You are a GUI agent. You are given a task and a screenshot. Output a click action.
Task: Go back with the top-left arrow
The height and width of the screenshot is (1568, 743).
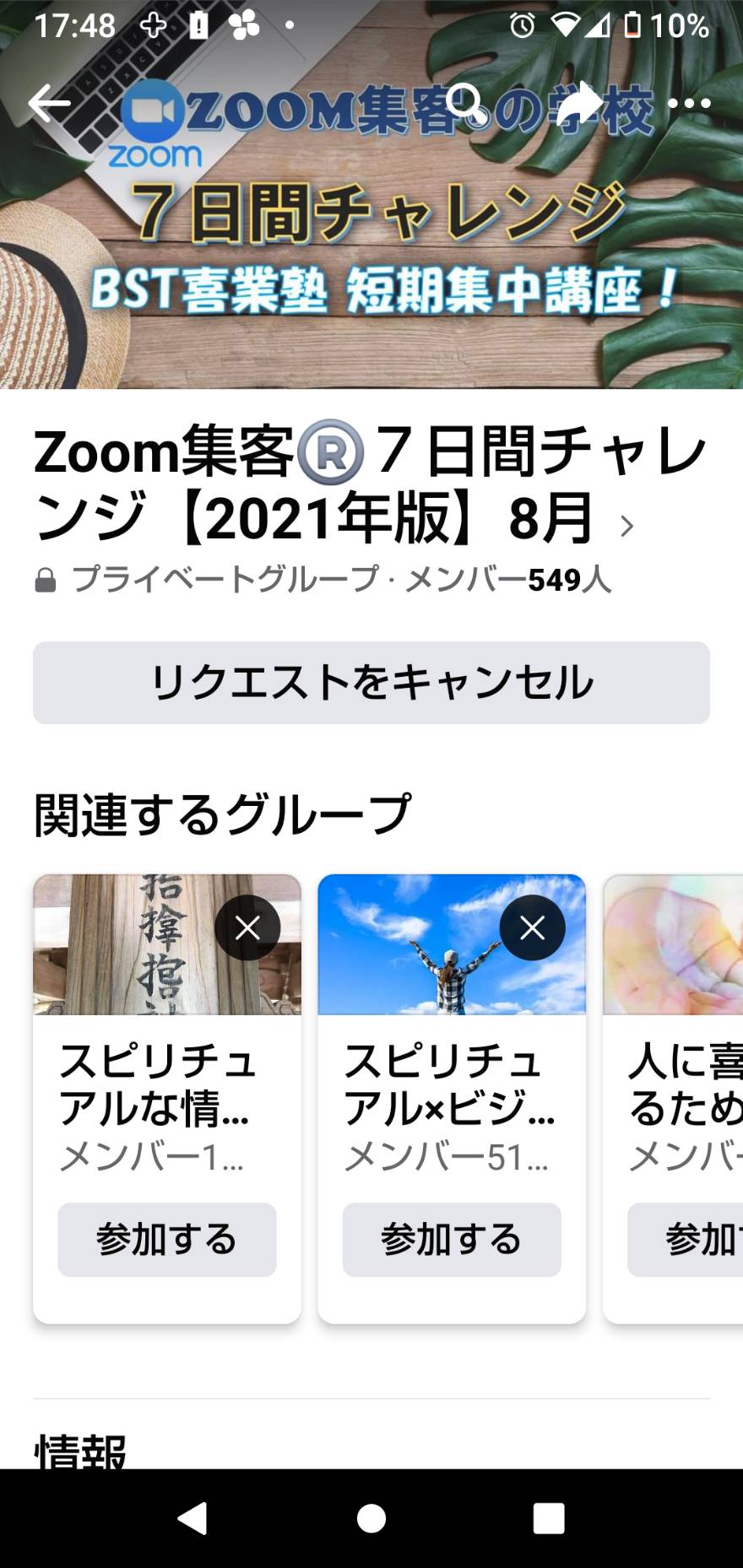pyautogui.click(x=49, y=103)
